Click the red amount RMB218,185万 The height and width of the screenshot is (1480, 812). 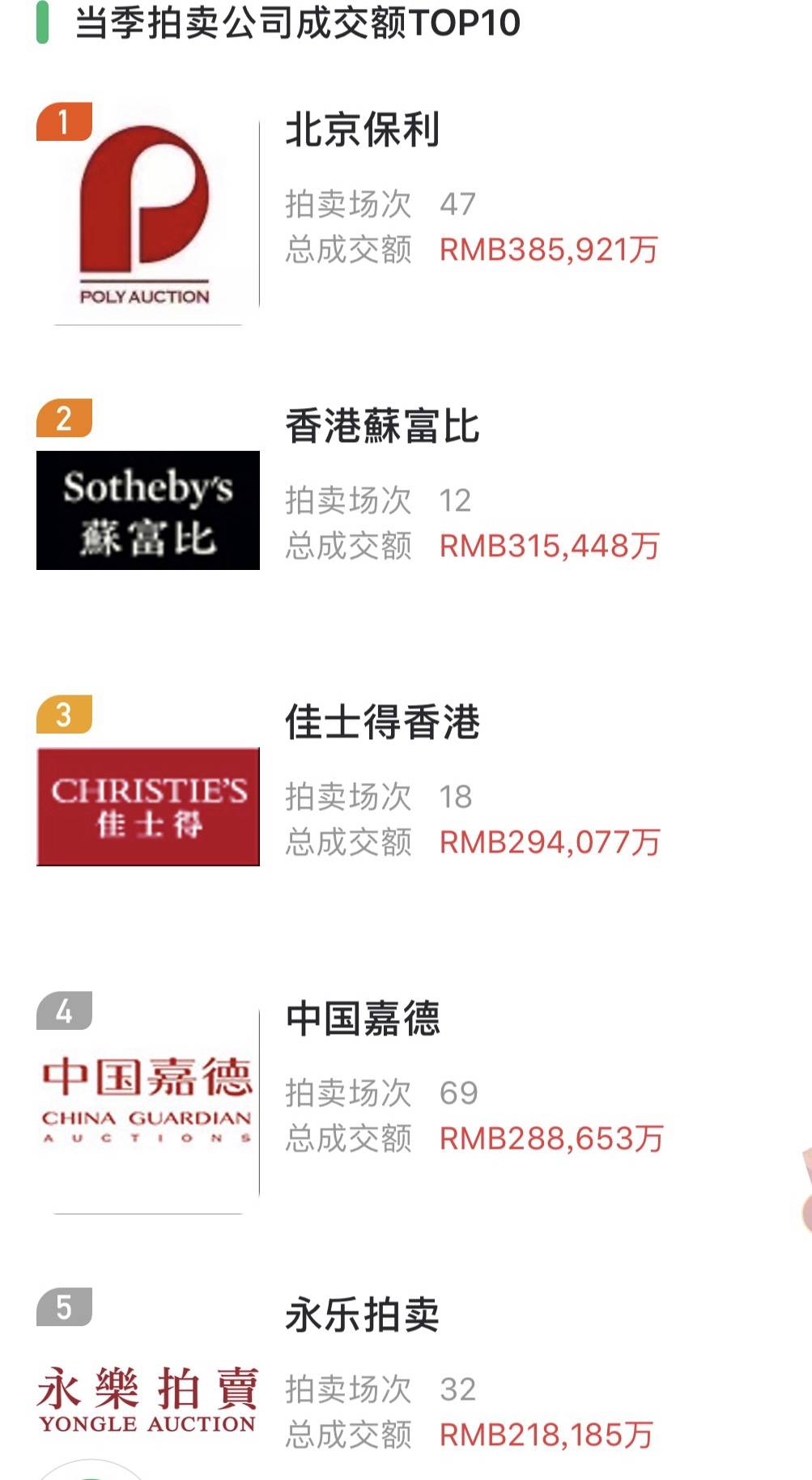click(544, 1431)
